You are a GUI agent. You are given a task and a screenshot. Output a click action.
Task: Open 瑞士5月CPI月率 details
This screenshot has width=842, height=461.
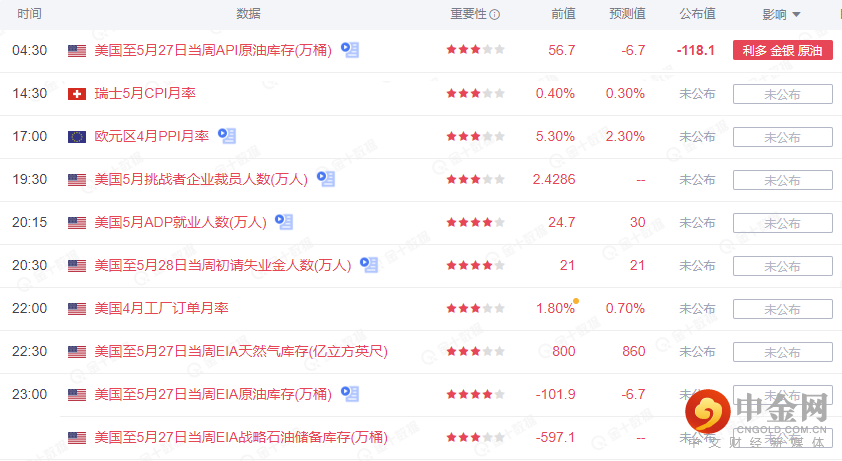click(x=144, y=93)
